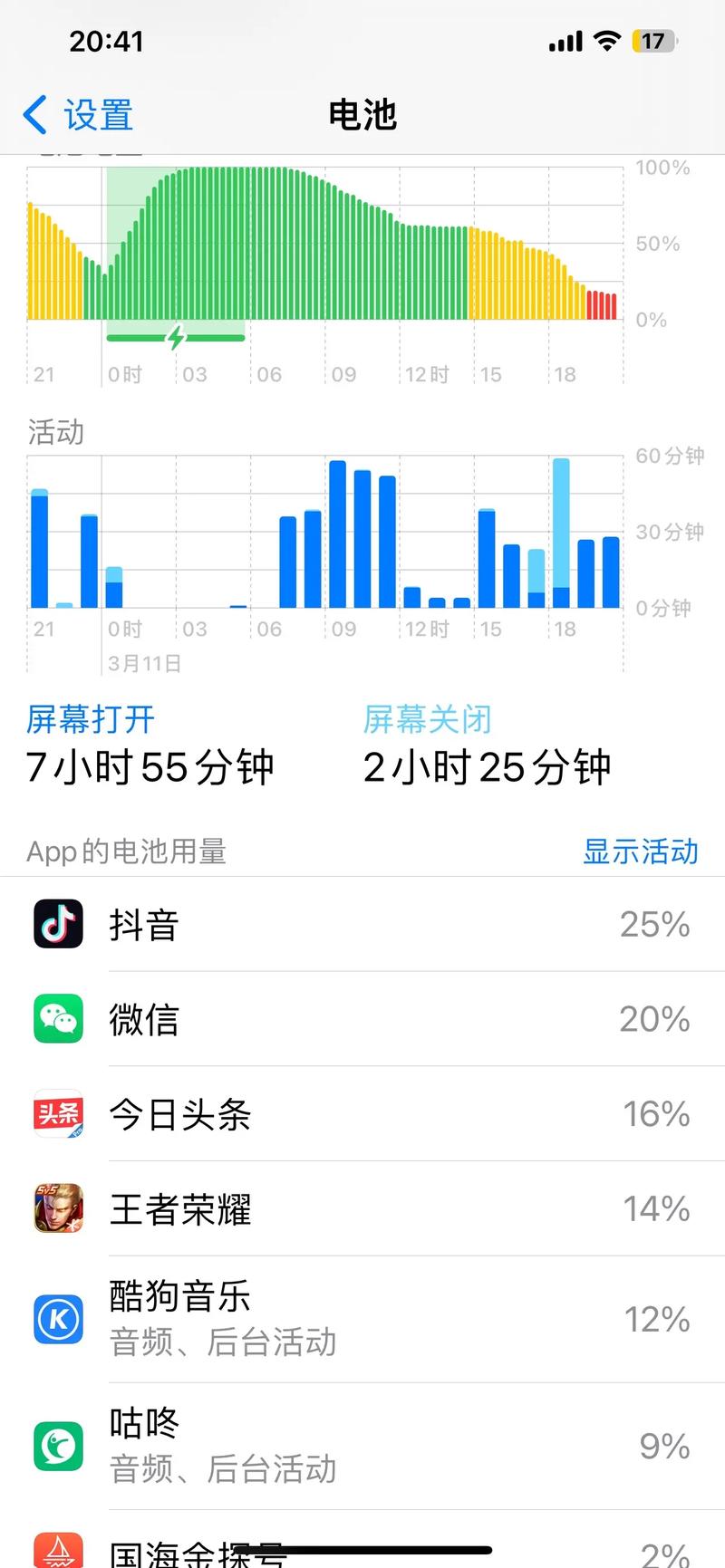Tap the cellular signal bars icon
The width and height of the screenshot is (725, 1568).
(x=564, y=40)
